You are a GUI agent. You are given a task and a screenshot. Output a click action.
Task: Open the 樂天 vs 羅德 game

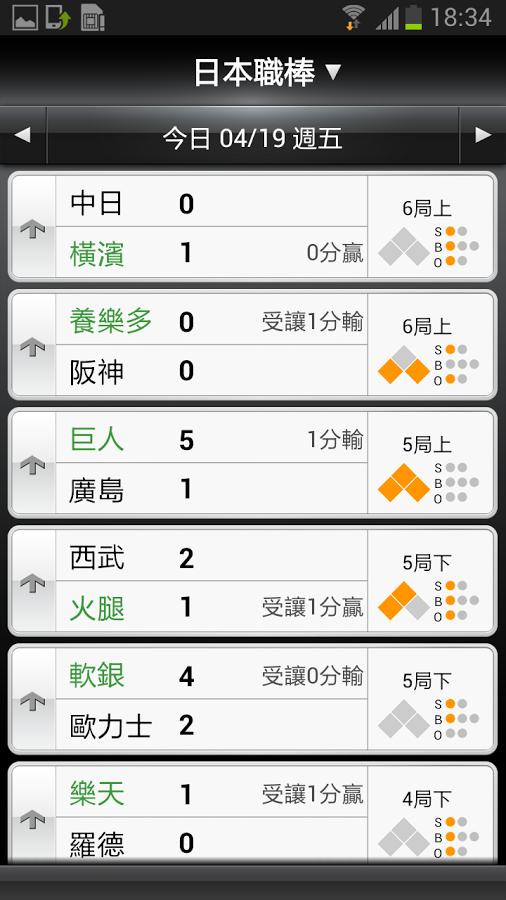[252, 813]
